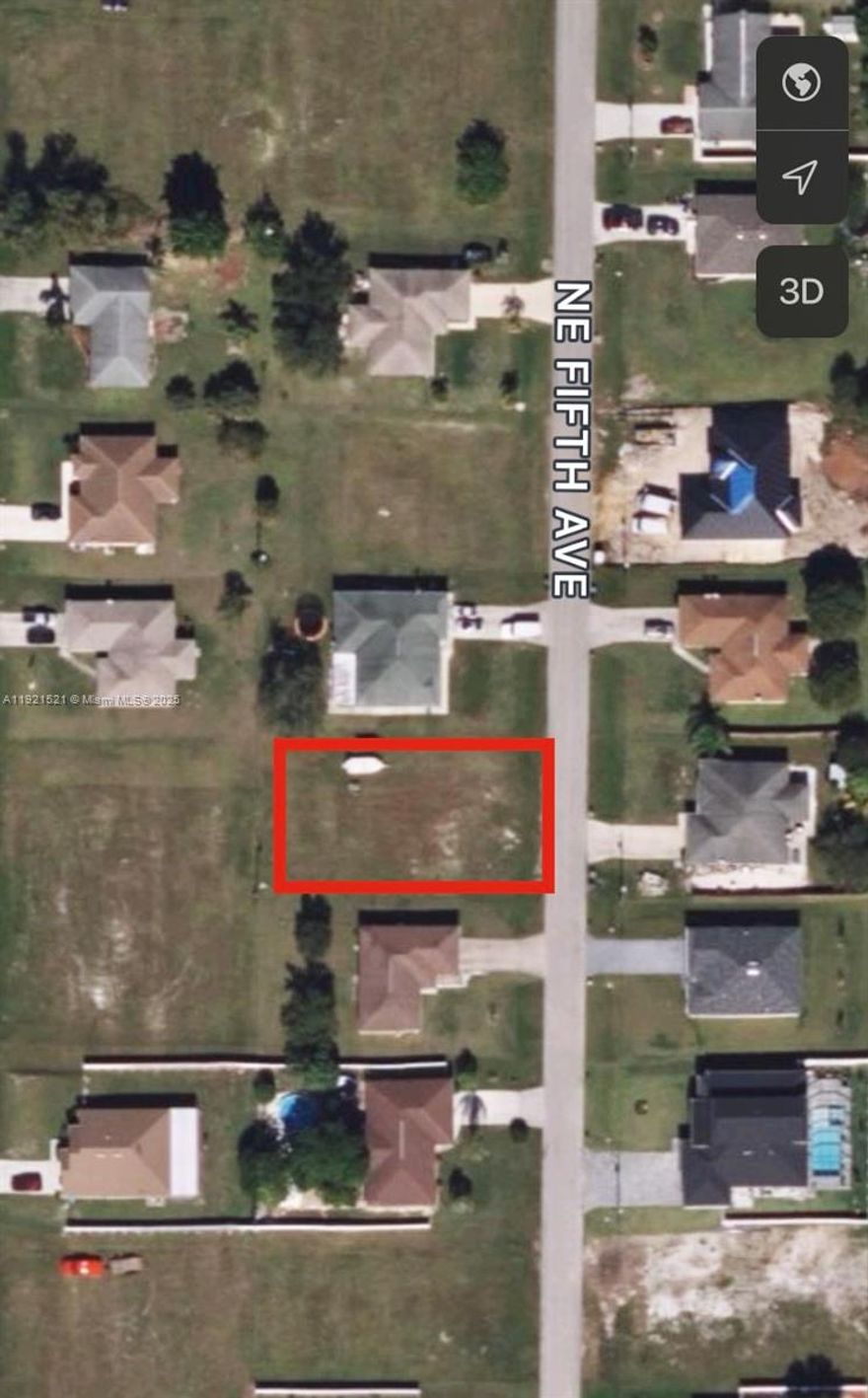Tap the Earth globe control
868x1398 pixels.
(801, 84)
